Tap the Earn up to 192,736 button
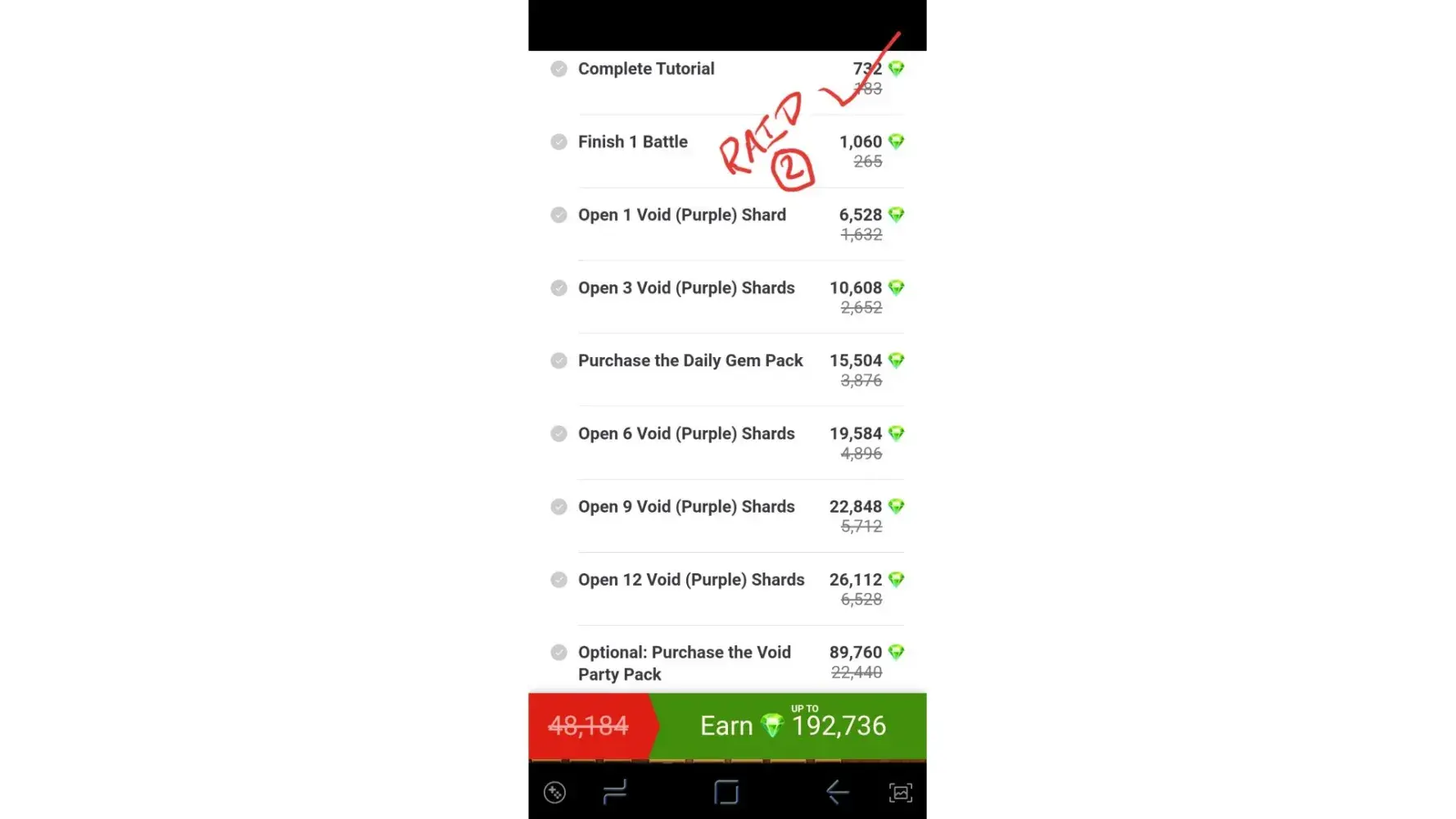 (x=791, y=726)
